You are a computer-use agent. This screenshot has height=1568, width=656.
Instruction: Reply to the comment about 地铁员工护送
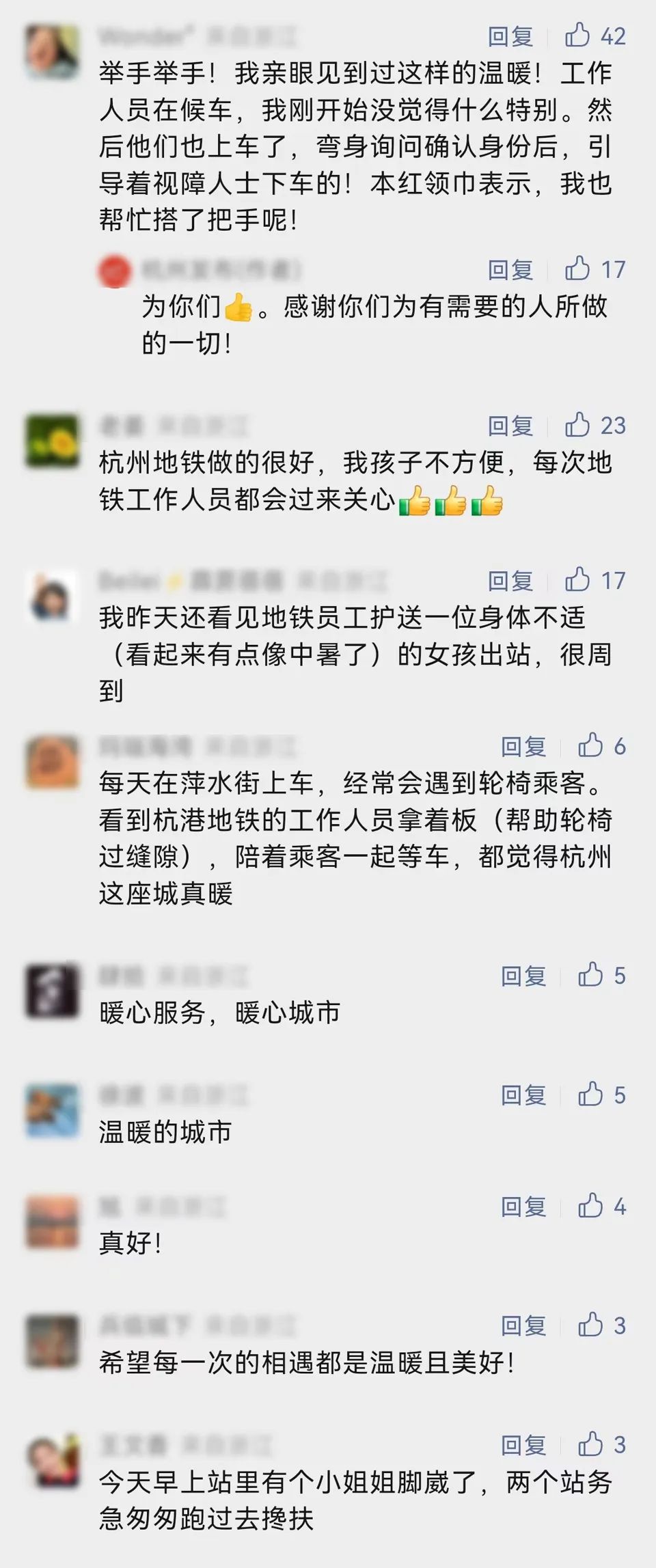510,581
